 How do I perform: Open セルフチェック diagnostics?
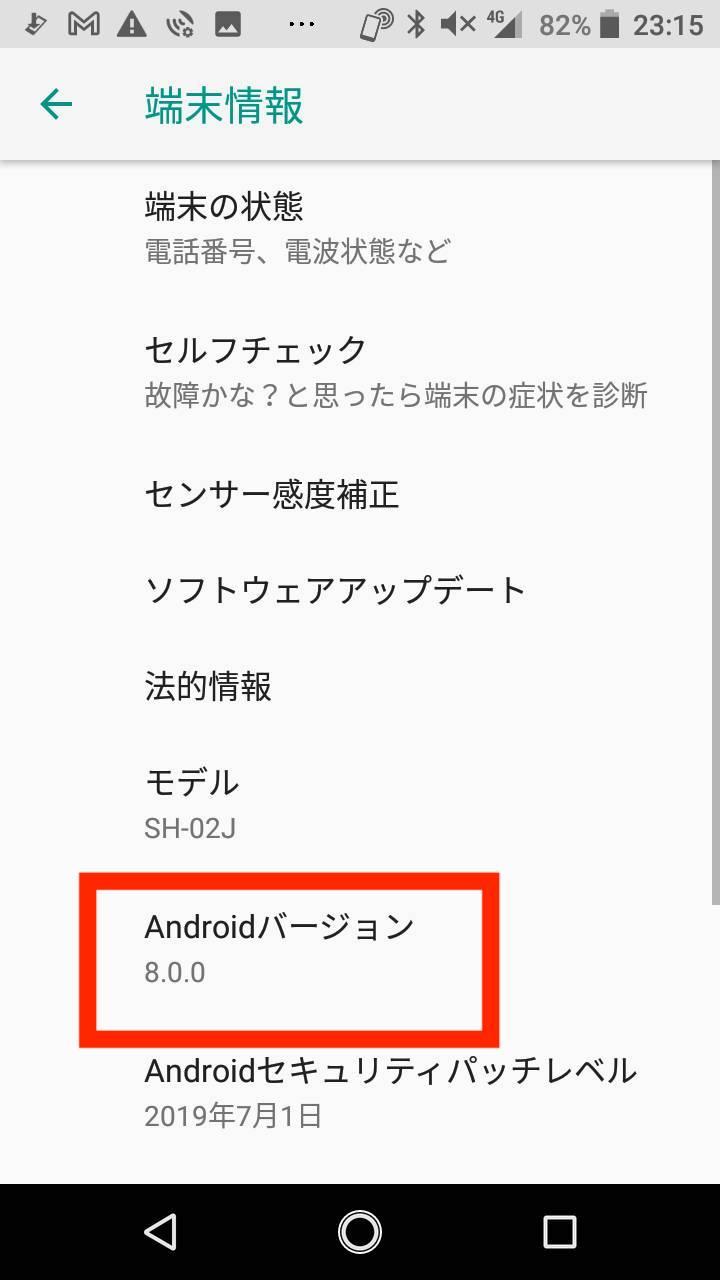(x=360, y=372)
